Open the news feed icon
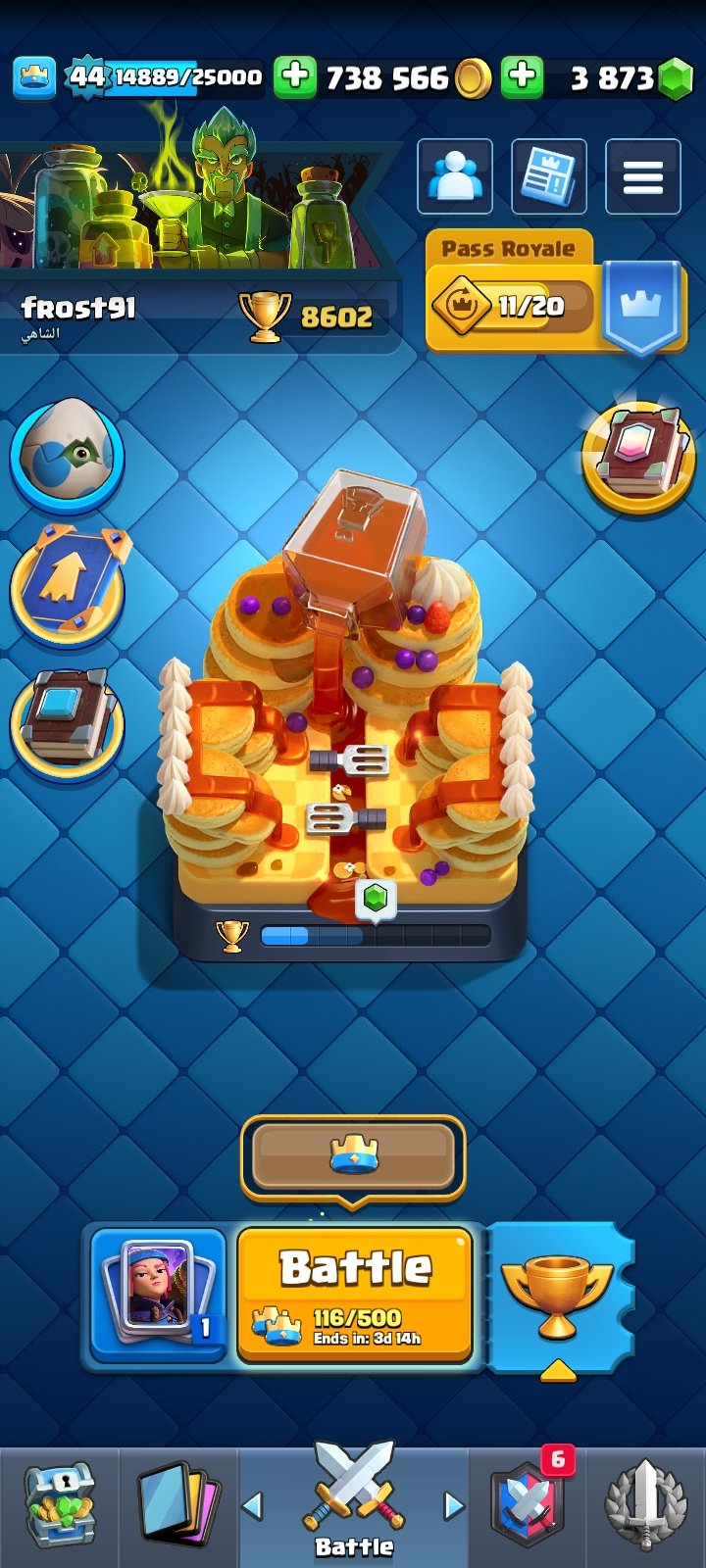Viewport: 706px width, 1568px height. (549, 176)
